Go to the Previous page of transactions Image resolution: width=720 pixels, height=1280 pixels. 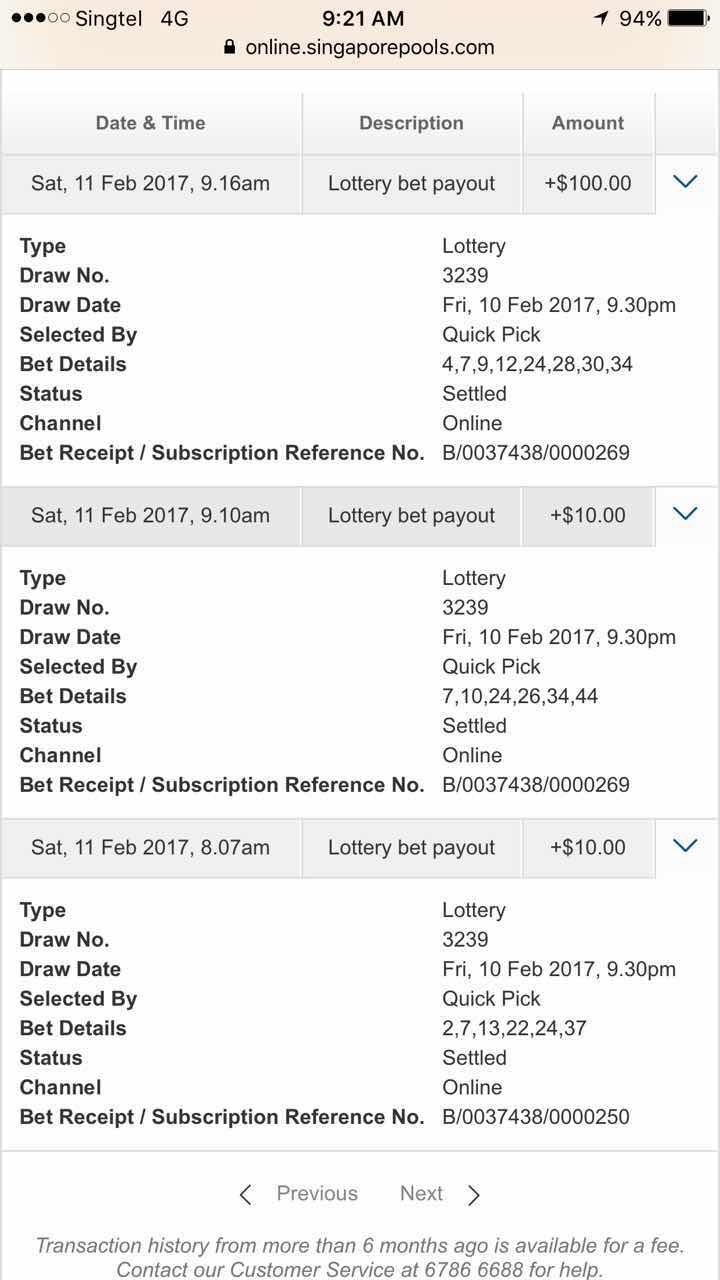[298, 1194]
